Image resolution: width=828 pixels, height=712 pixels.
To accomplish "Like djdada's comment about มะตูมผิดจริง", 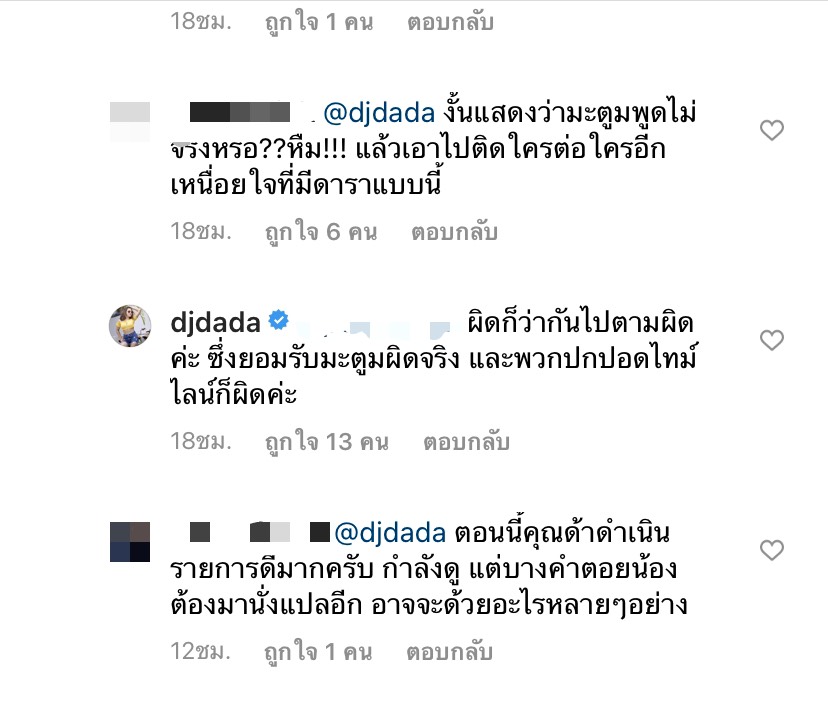I will pyautogui.click(x=772, y=341).
